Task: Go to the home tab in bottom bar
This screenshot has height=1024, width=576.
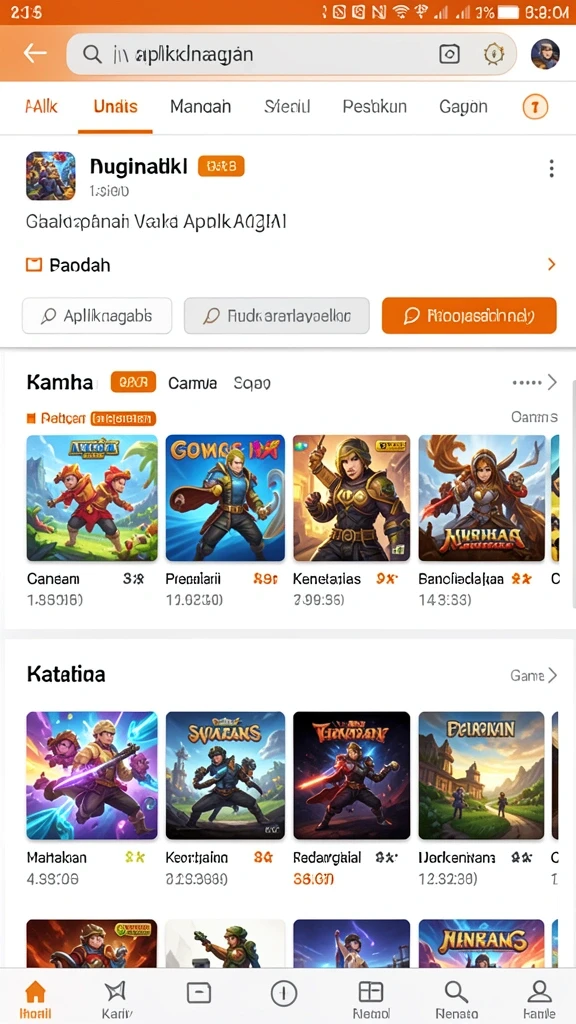Action: 35,999
